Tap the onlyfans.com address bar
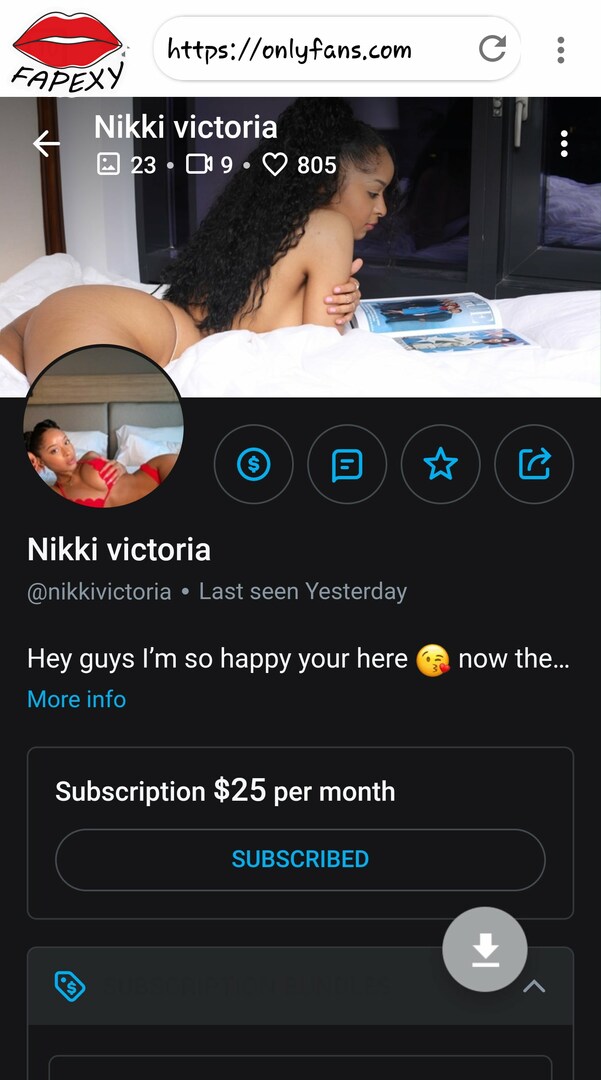Viewport: 601px width, 1080px height. coord(336,49)
